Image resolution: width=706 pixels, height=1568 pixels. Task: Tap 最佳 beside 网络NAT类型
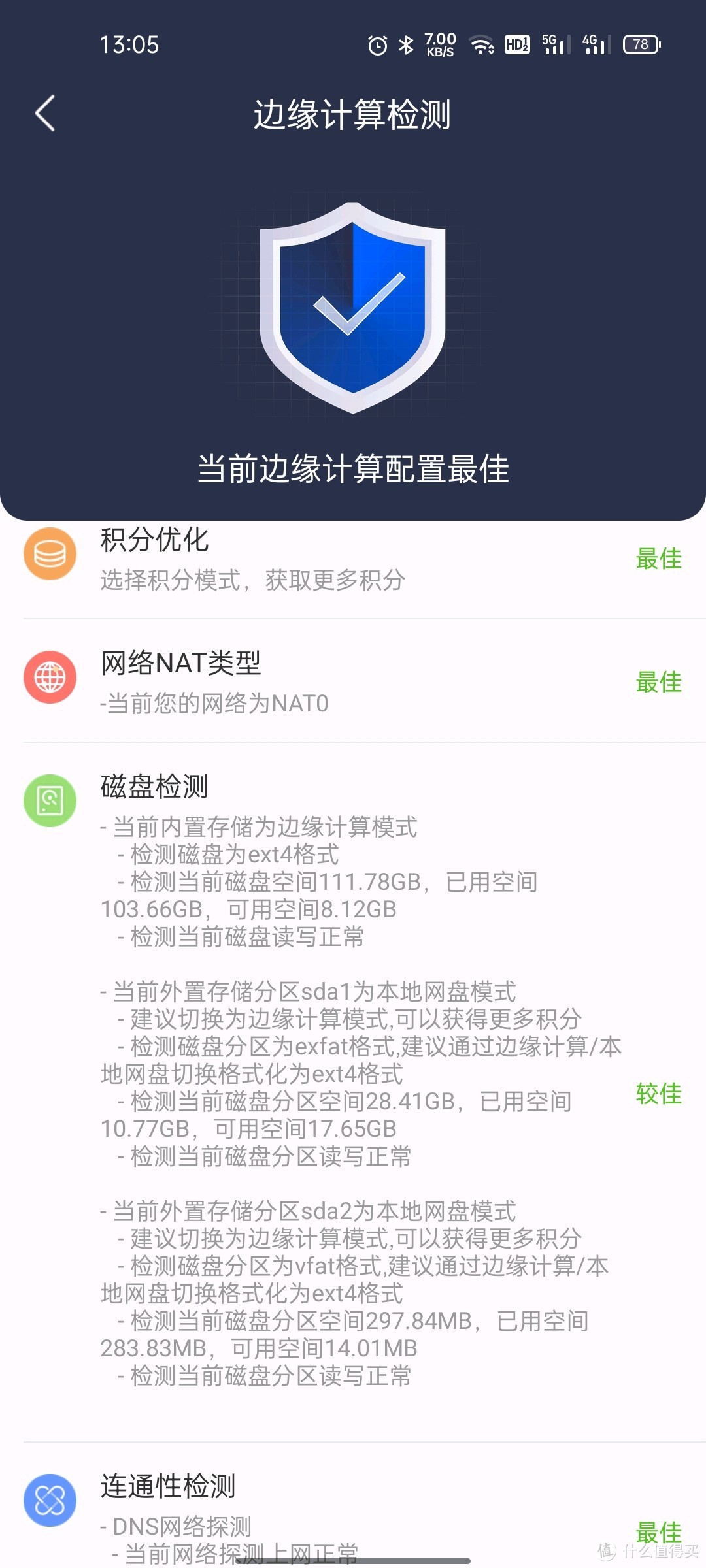coord(658,682)
